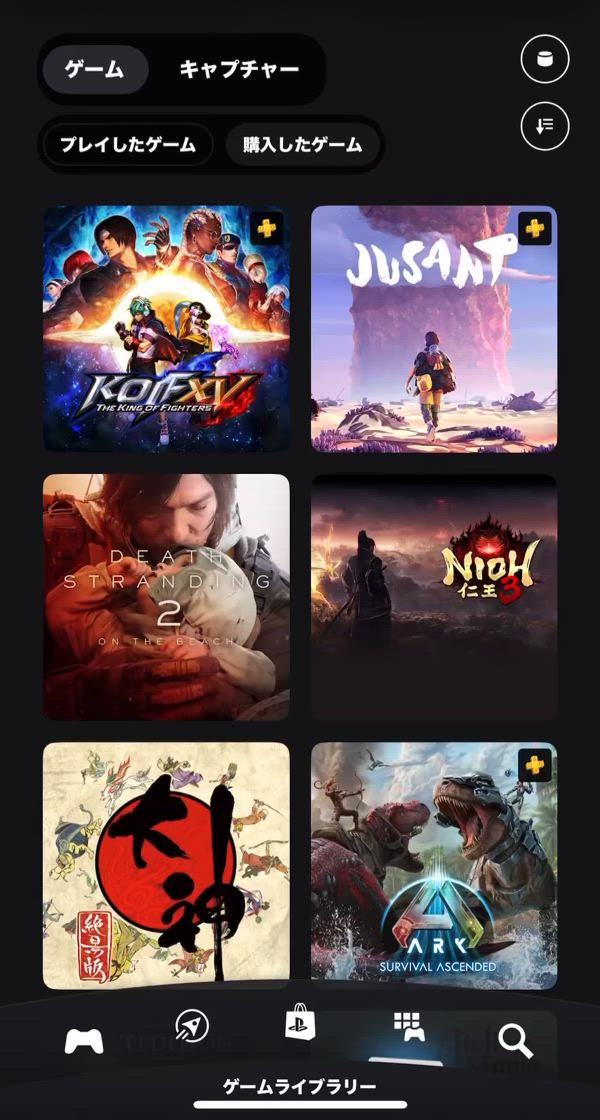Screen dimensions: 600x1120
Task: Filter by 購入したゲーム
Action: coord(302,144)
